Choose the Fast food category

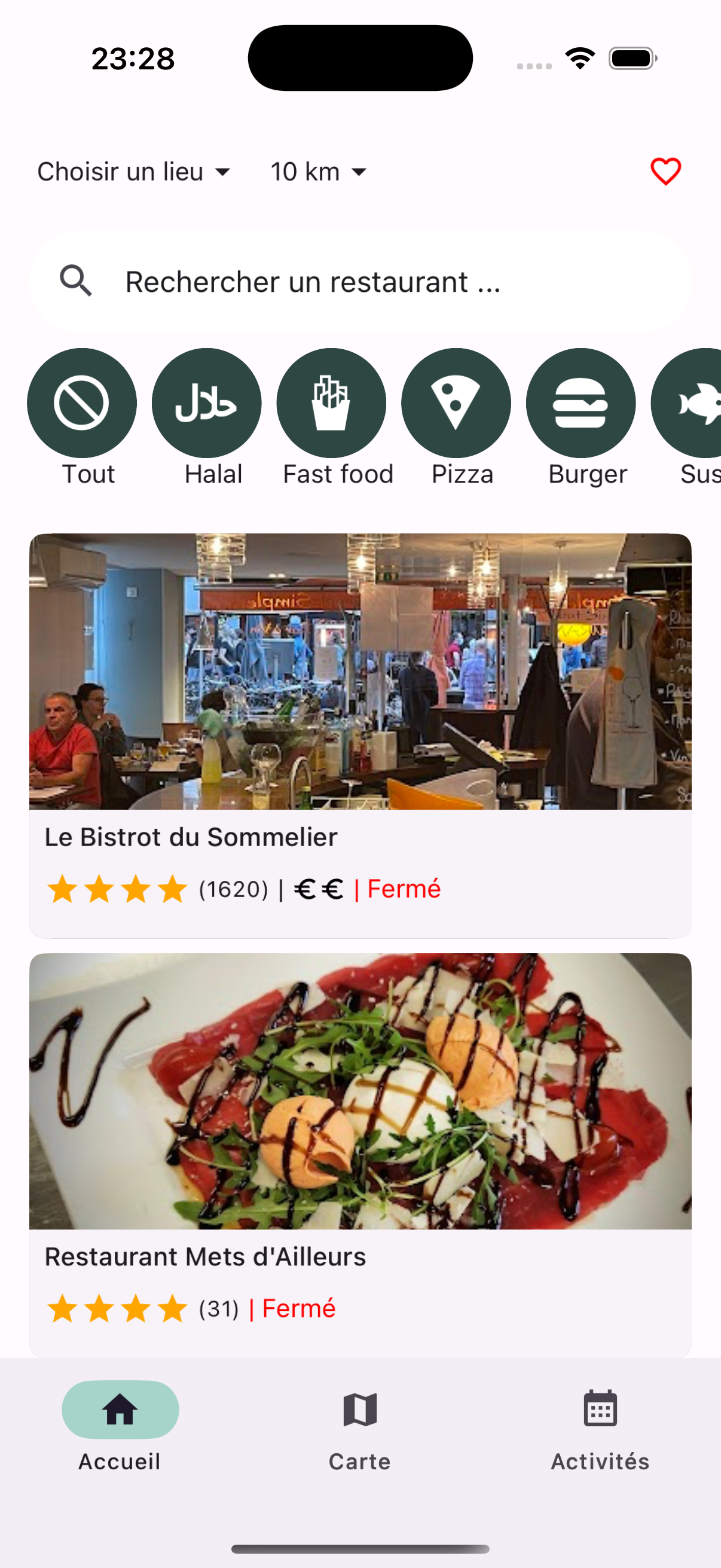pyautogui.click(x=332, y=403)
